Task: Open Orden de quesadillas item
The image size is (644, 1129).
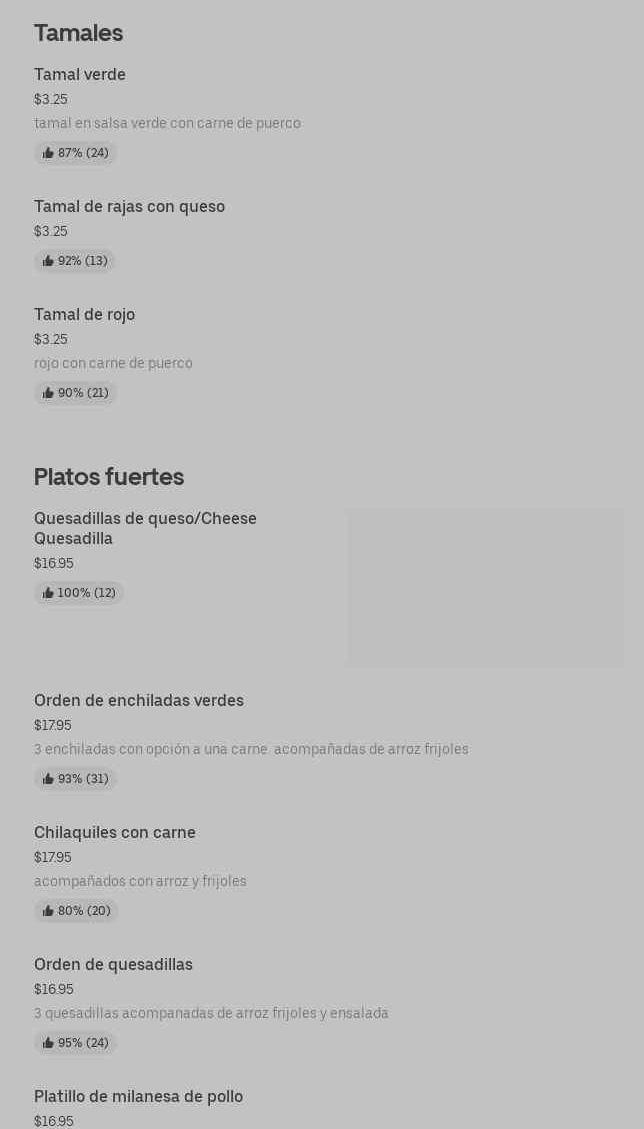Action: 113,965
